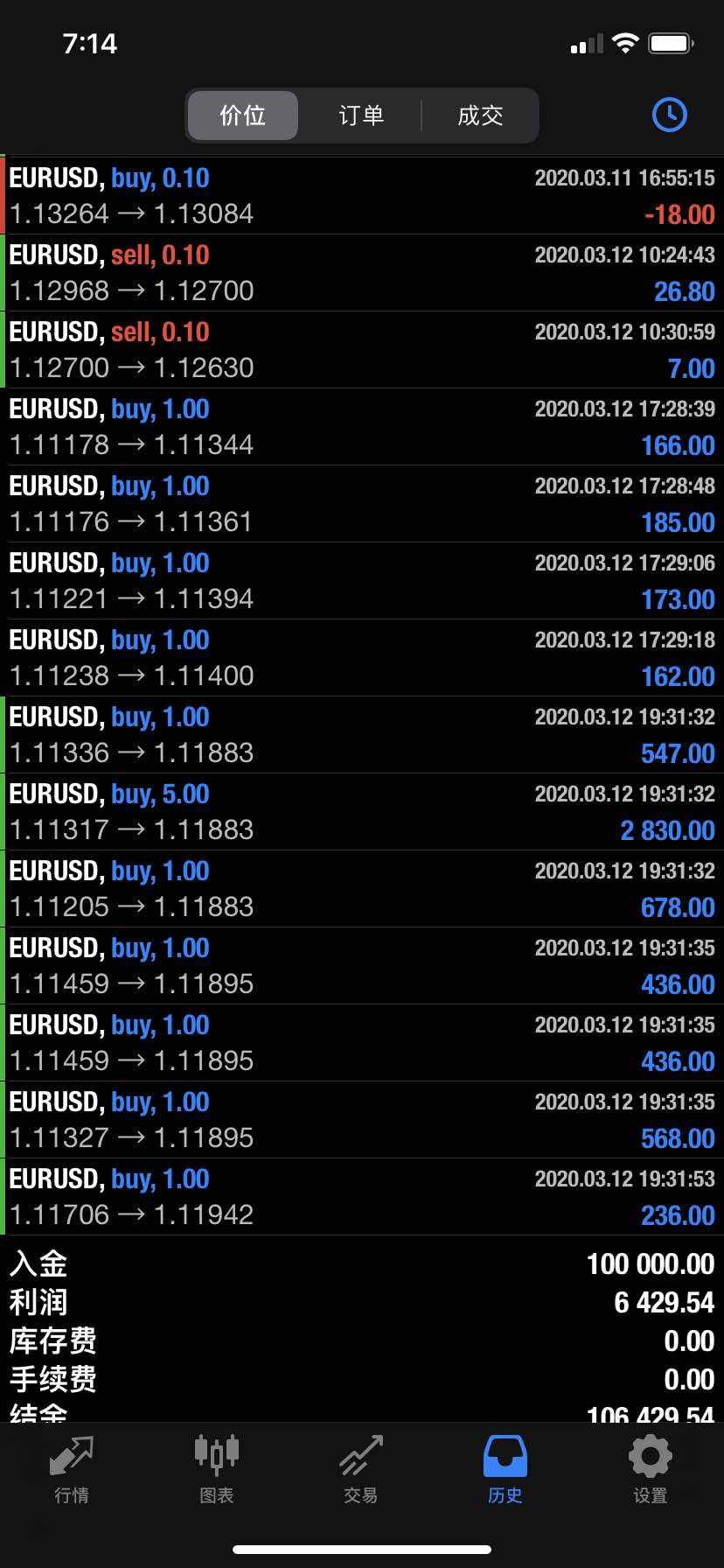View the EURUSD sell trade with 7.00 profit
The width and height of the screenshot is (724, 1568).
click(x=362, y=350)
